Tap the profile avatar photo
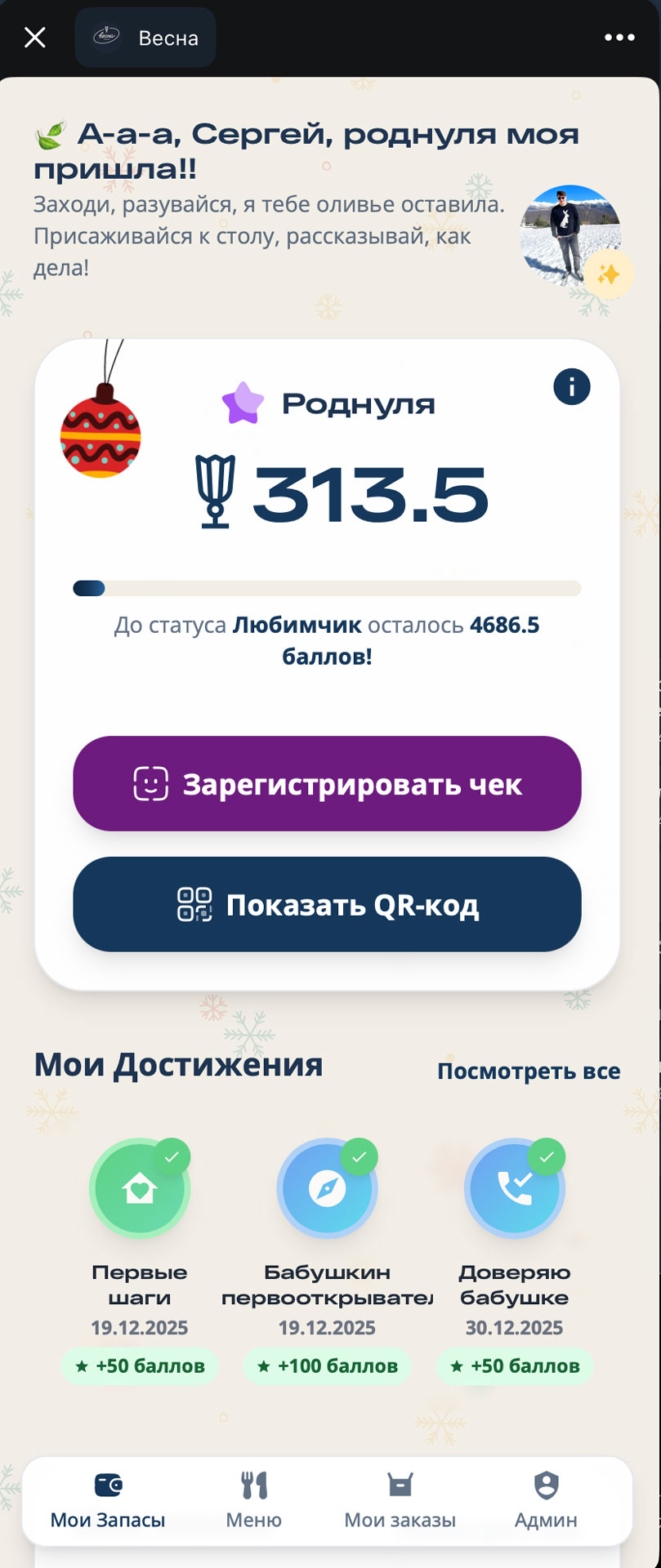Image resolution: width=661 pixels, height=1568 pixels. [570, 235]
